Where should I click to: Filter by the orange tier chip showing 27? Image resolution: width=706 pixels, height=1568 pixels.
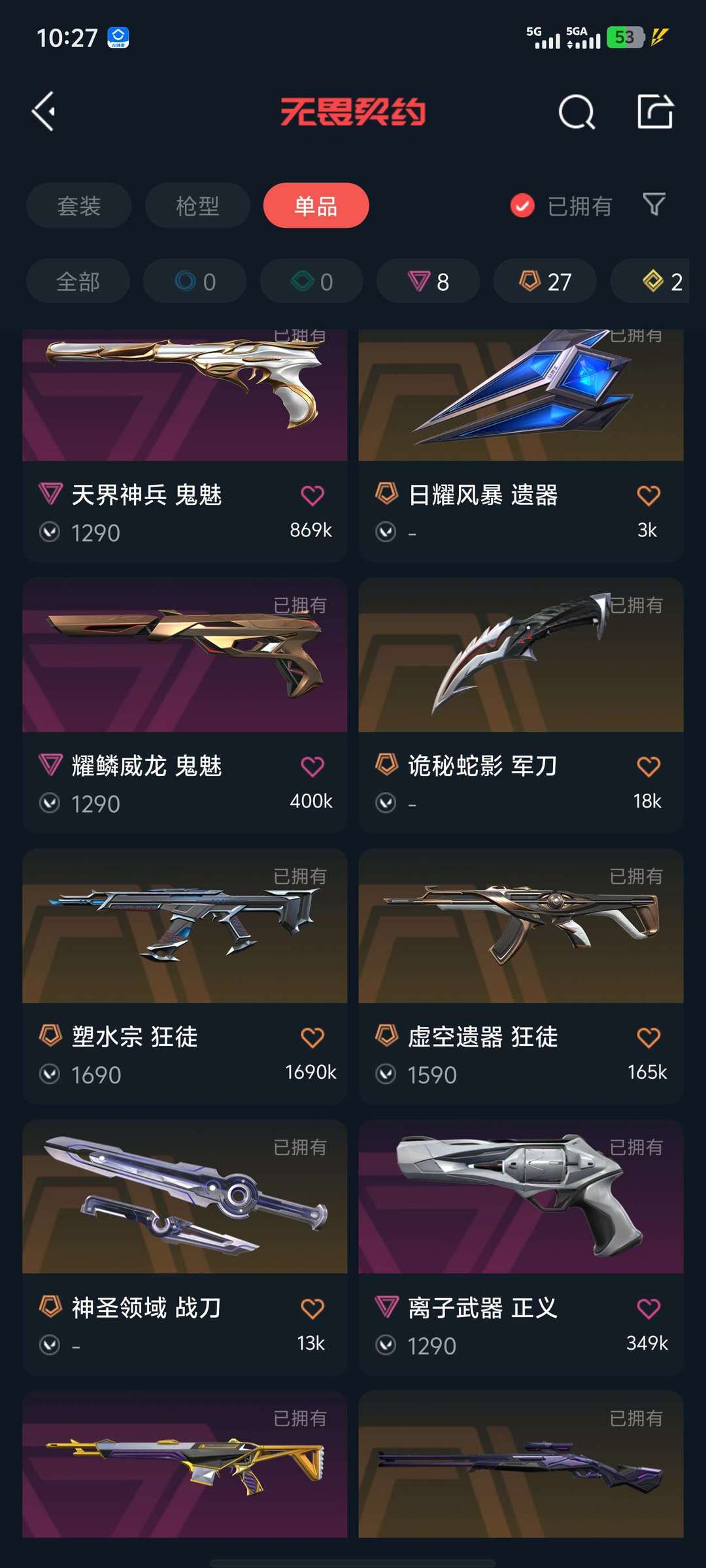point(545,282)
